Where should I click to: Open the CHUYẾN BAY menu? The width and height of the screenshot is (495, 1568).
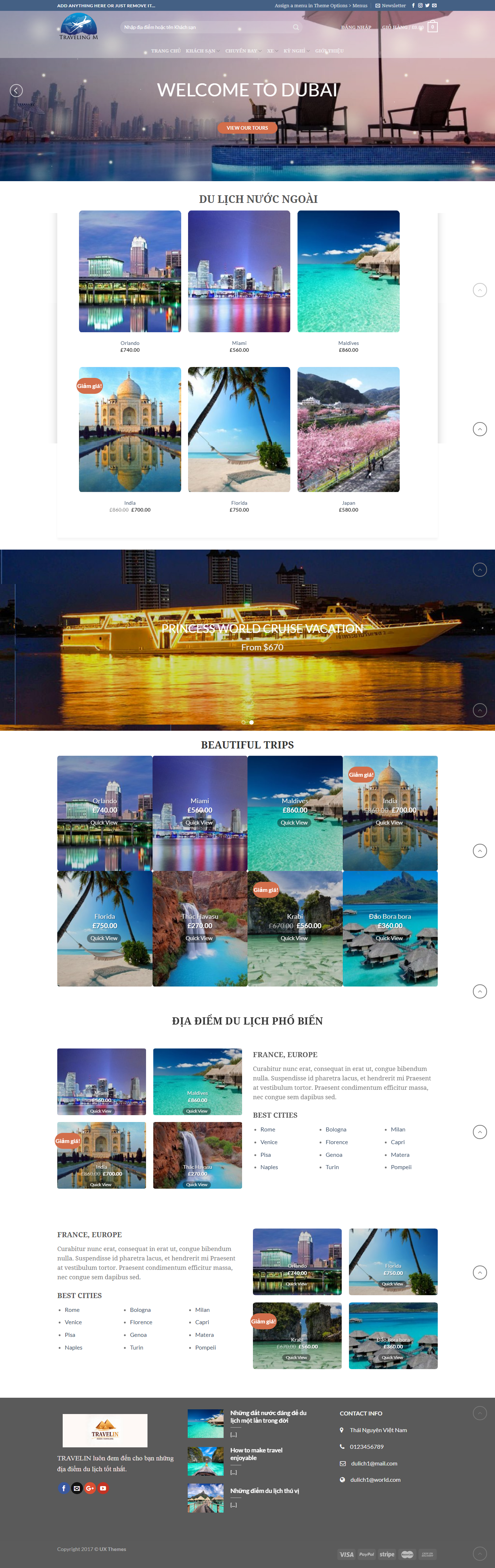click(241, 51)
